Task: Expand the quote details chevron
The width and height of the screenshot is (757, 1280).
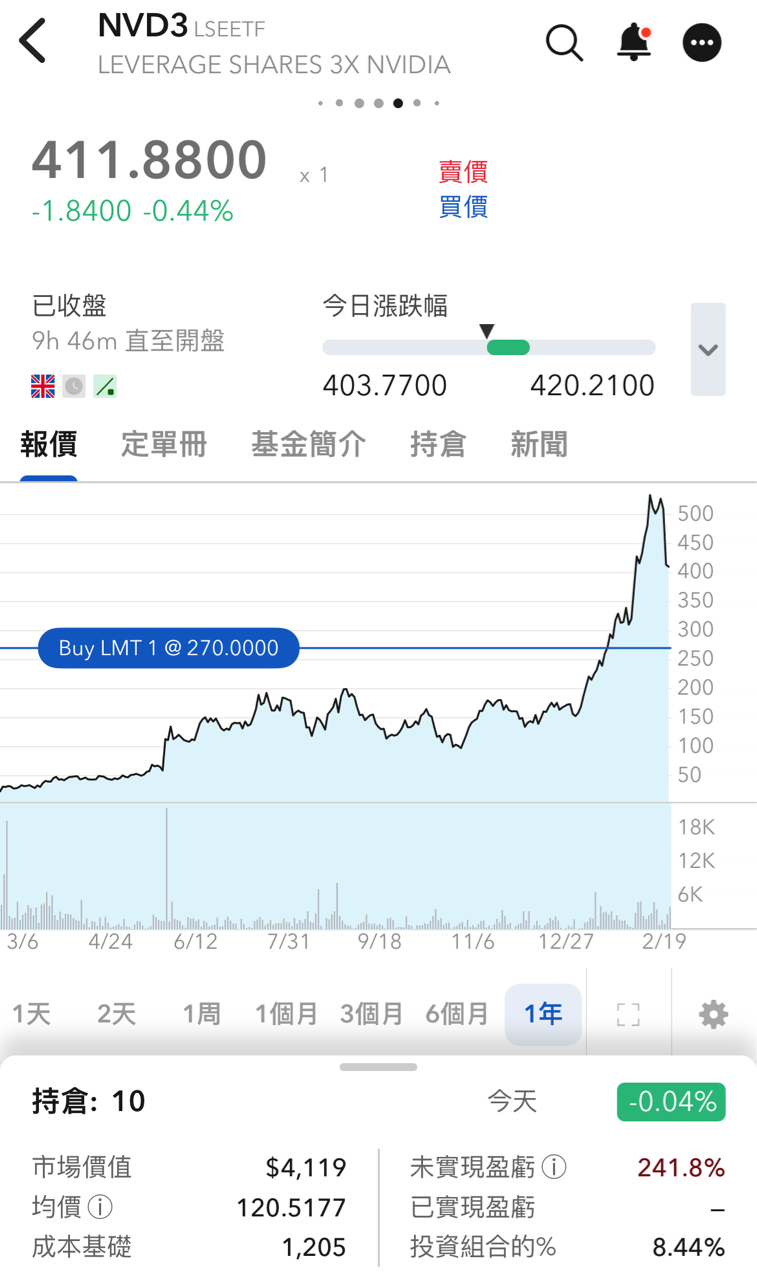Action: tap(708, 350)
